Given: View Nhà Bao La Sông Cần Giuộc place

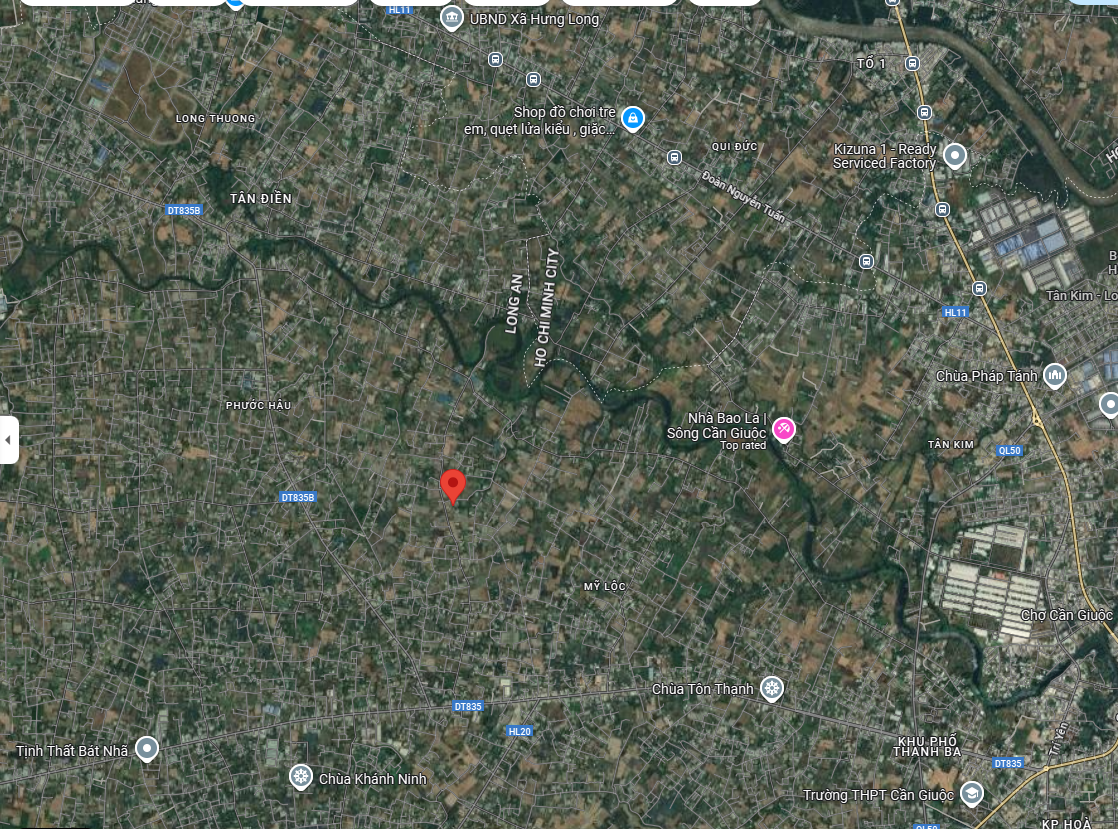Looking at the screenshot, I should (784, 430).
